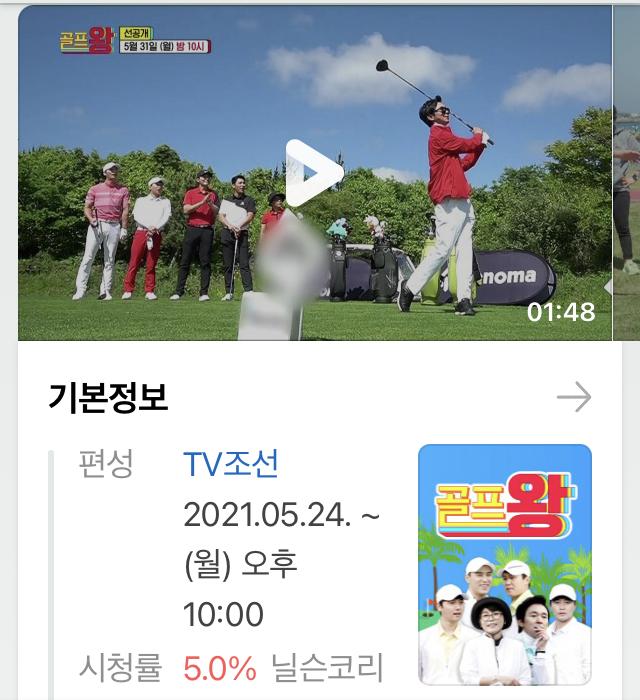Open the 골프왕 poster image
640x700 pixels.
tap(505, 564)
